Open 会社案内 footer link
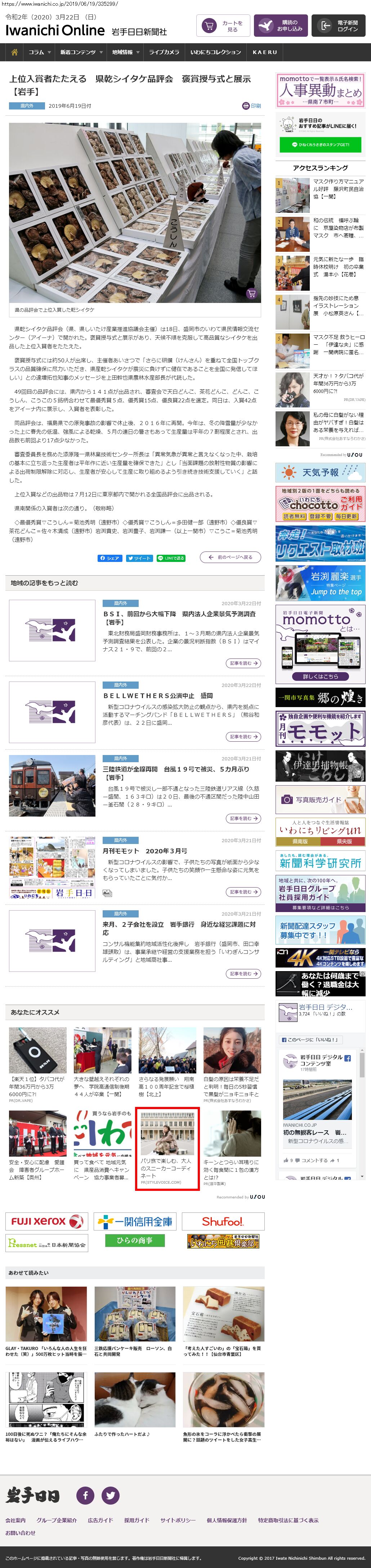 16,1520
